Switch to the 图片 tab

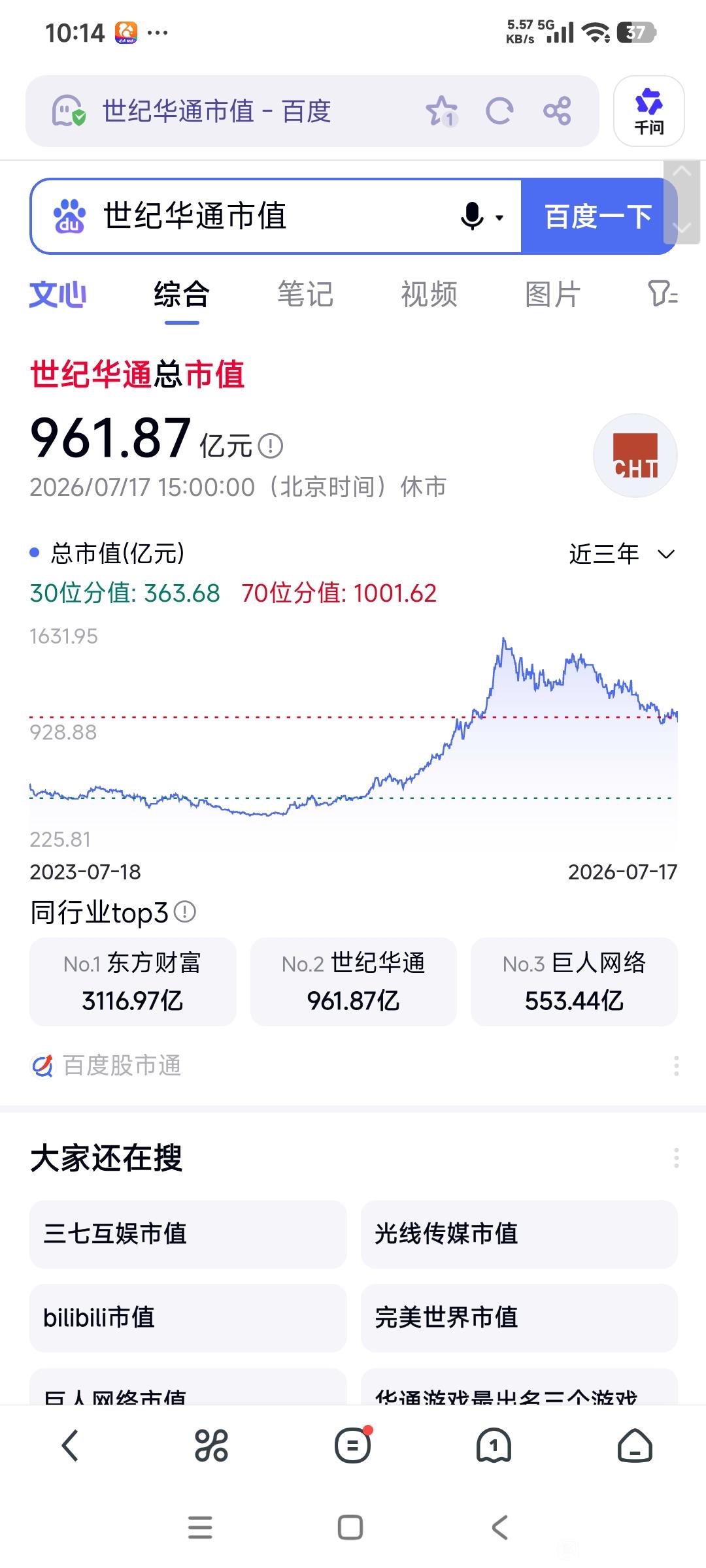point(553,295)
